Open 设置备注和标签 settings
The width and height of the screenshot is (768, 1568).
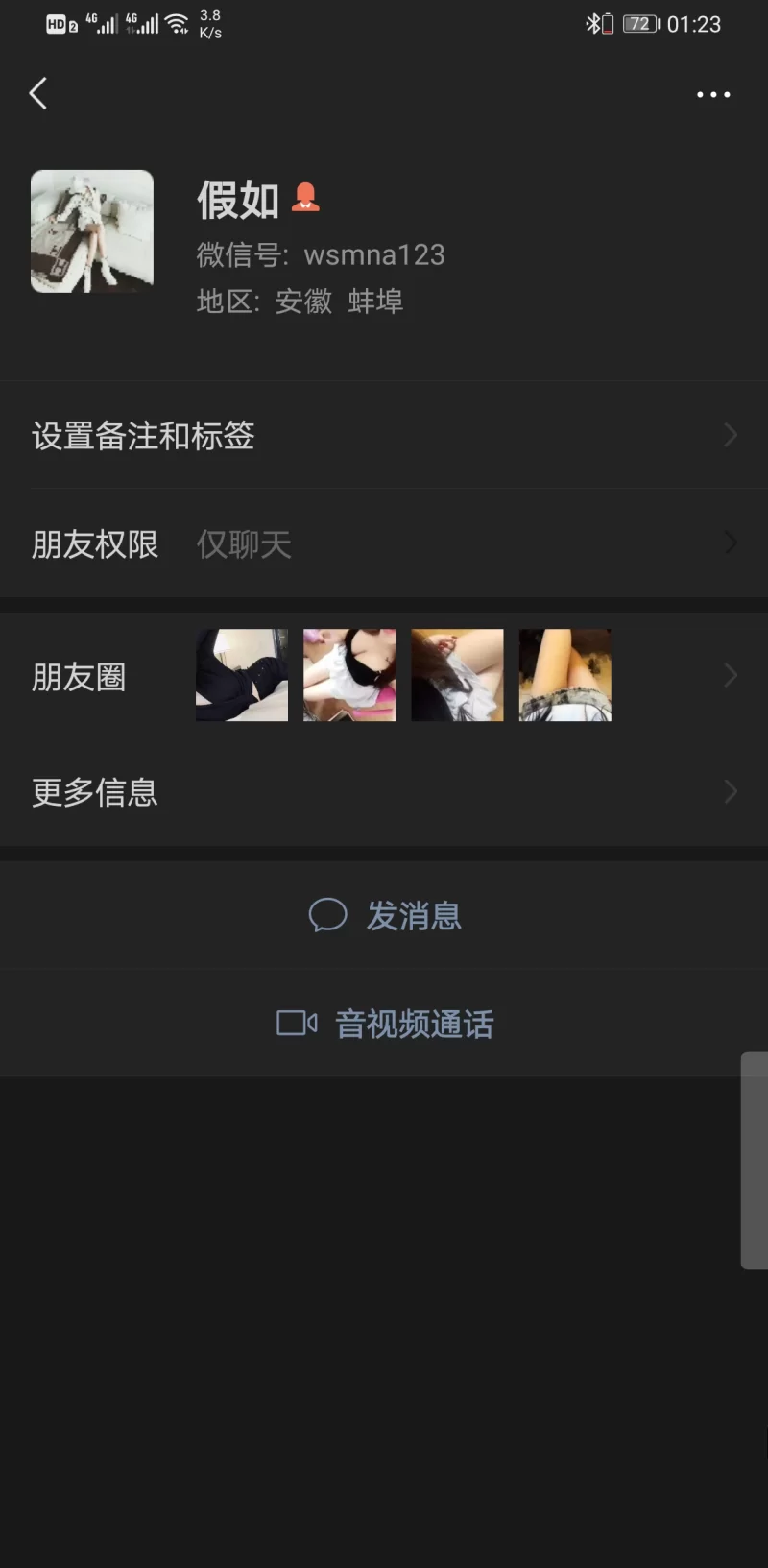tap(384, 436)
